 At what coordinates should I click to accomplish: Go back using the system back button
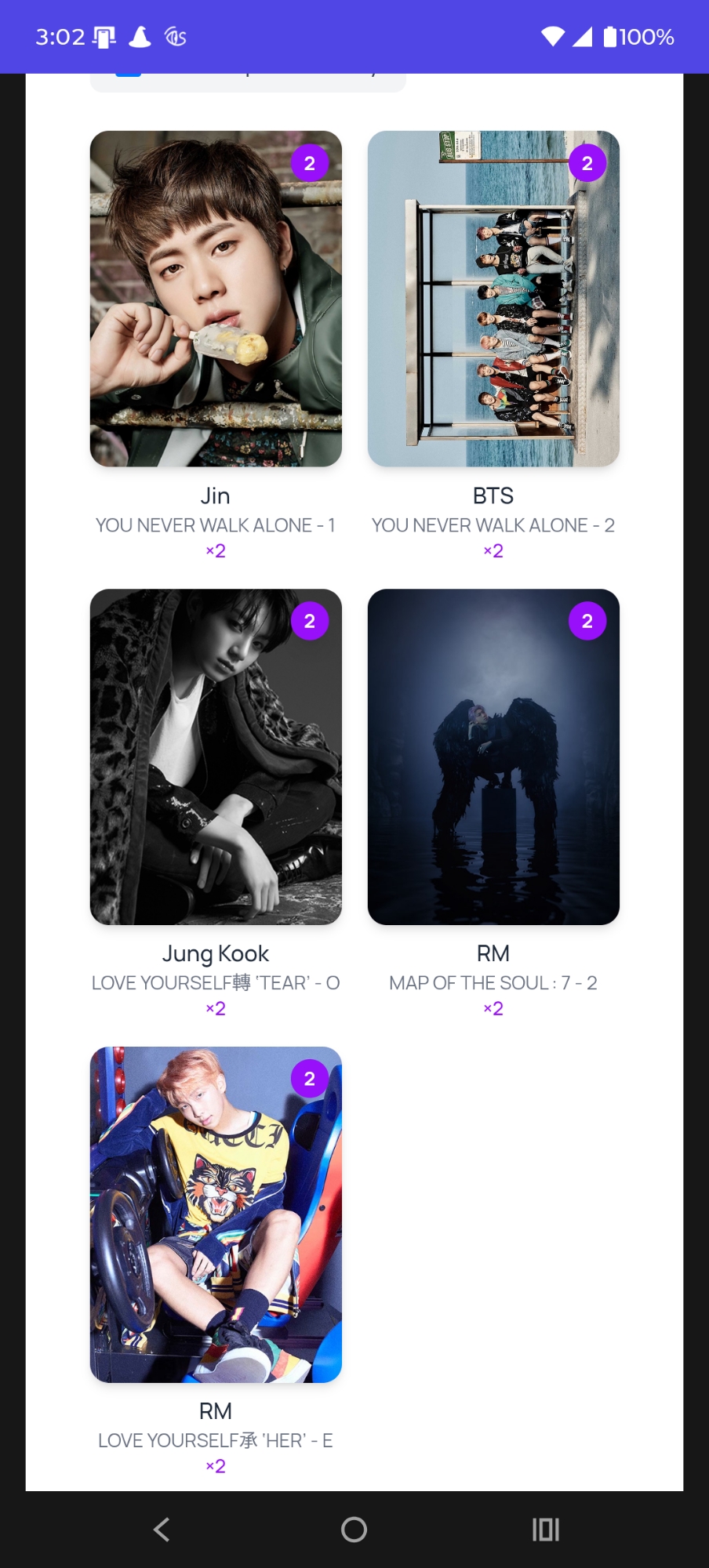coord(162,1530)
